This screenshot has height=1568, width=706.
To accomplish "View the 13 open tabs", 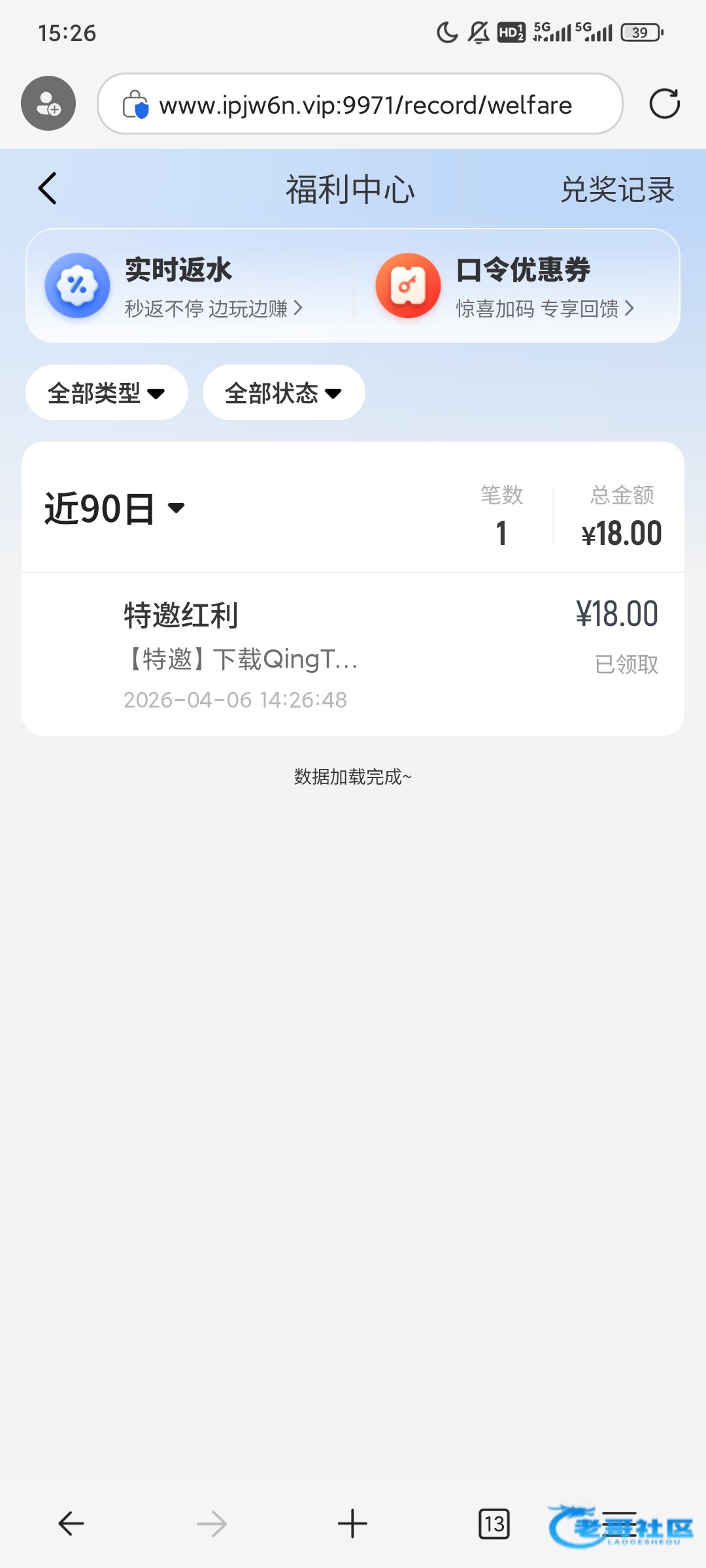I will coord(494,1524).
